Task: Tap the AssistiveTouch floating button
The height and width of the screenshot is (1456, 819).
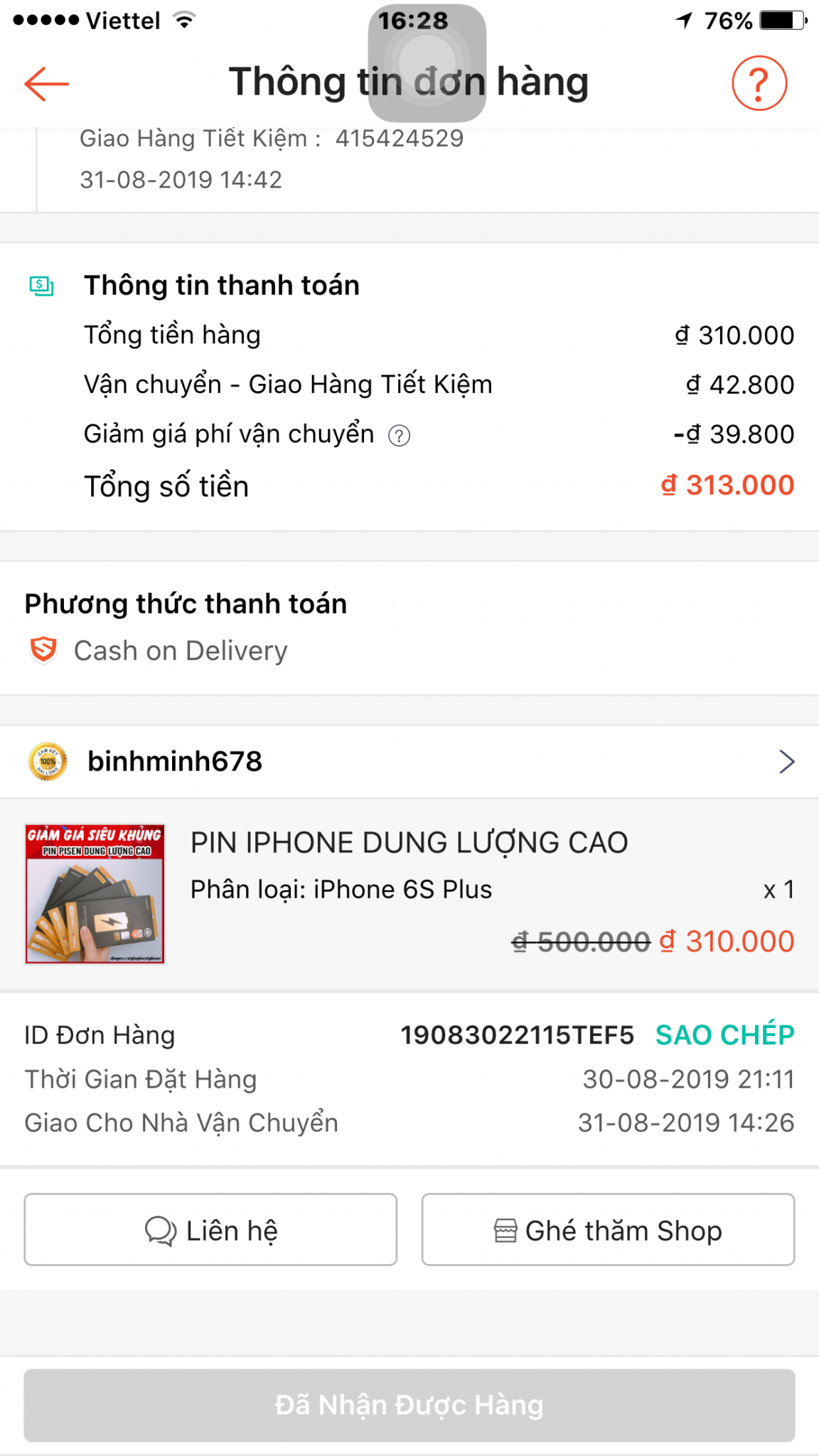Action: 427,63
